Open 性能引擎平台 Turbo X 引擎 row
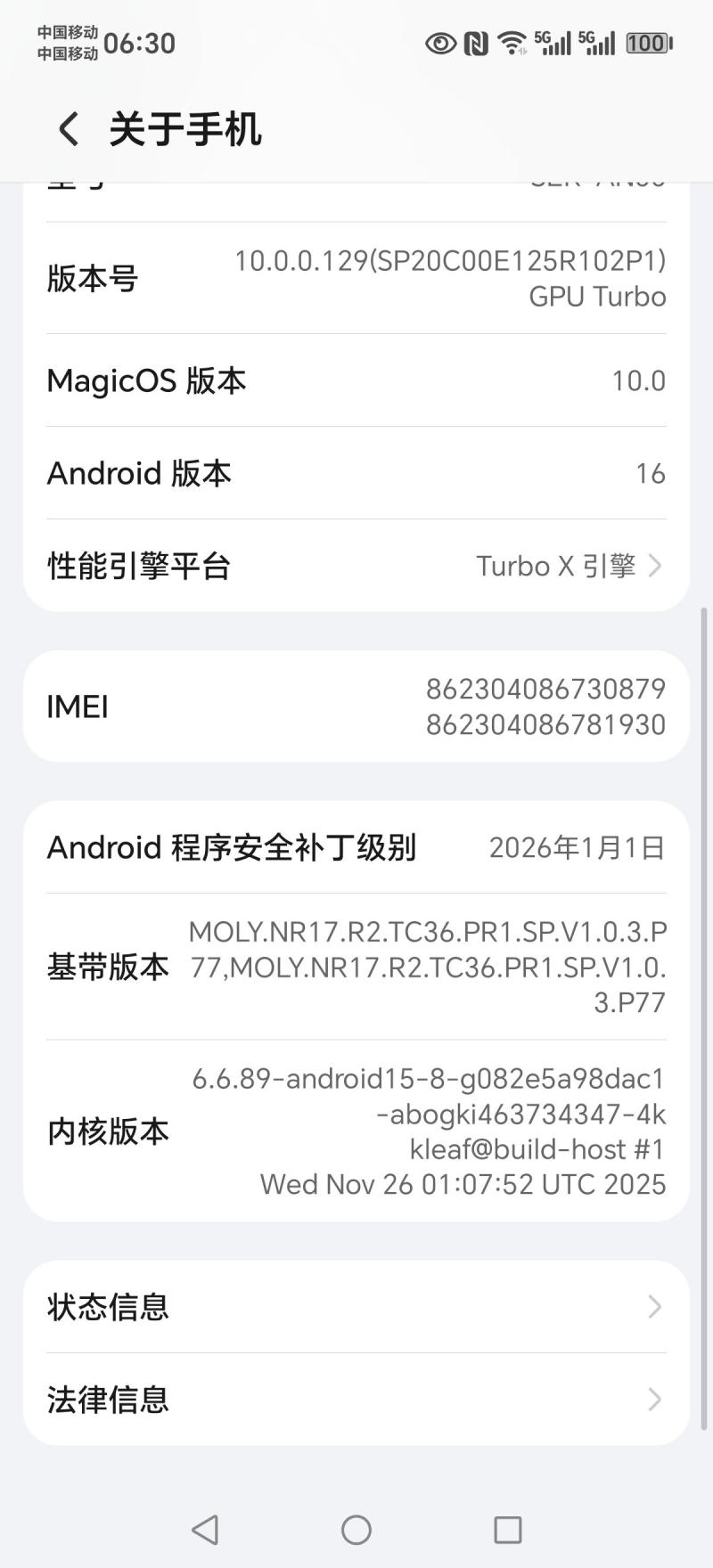Screen dimensions: 713x1568 coord(356,566)
